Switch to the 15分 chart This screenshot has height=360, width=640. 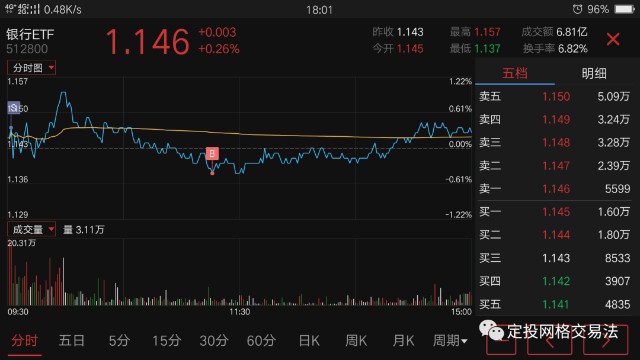(167, 340)
